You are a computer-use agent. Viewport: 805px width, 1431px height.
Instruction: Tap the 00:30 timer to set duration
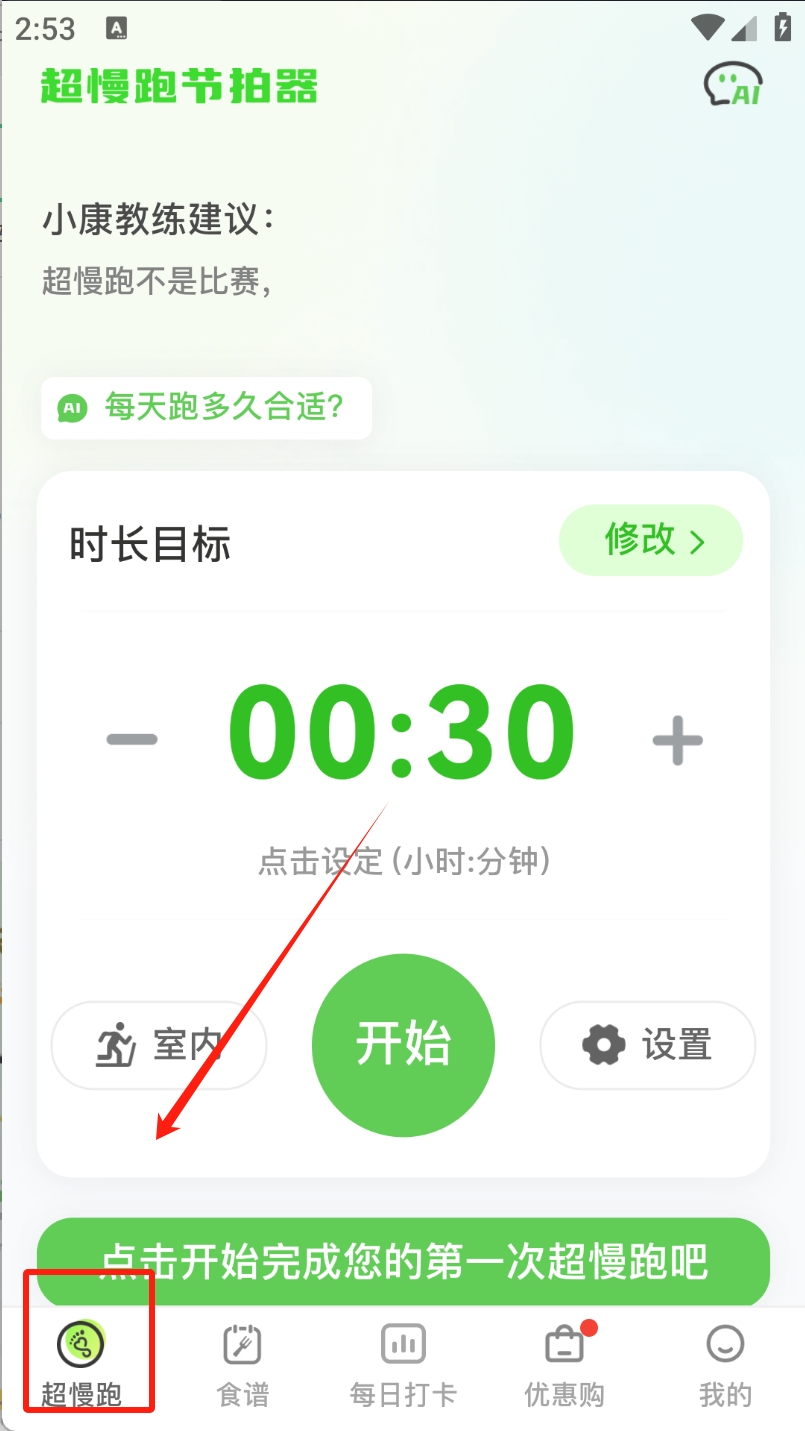point(402,735)
